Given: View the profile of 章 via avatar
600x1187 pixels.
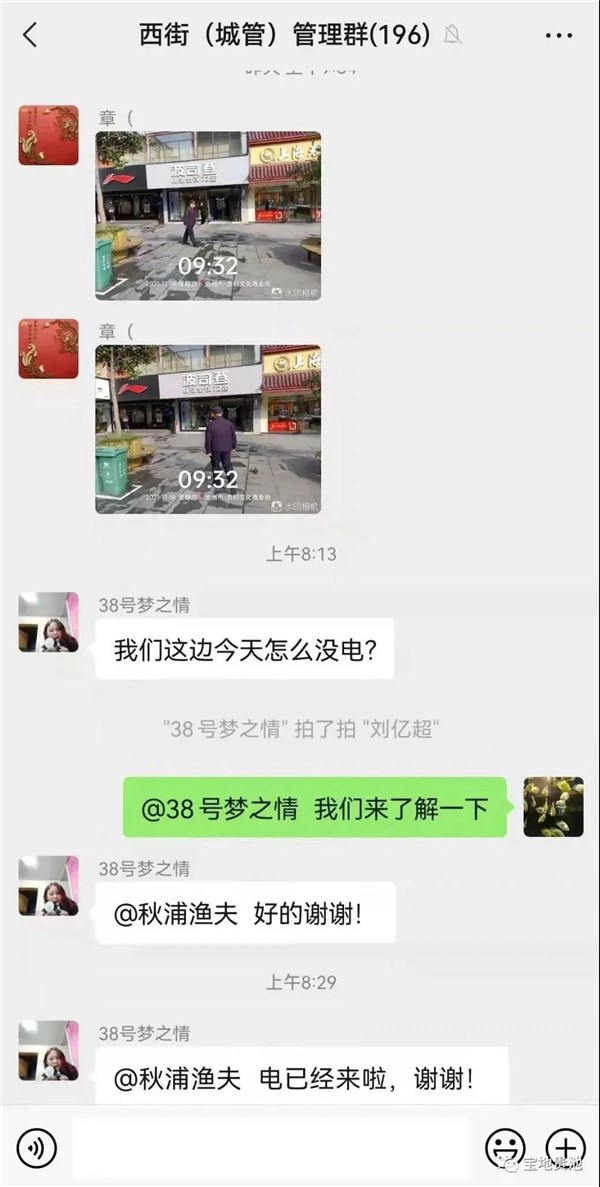Looking at the screenshot, I should 48,135.
